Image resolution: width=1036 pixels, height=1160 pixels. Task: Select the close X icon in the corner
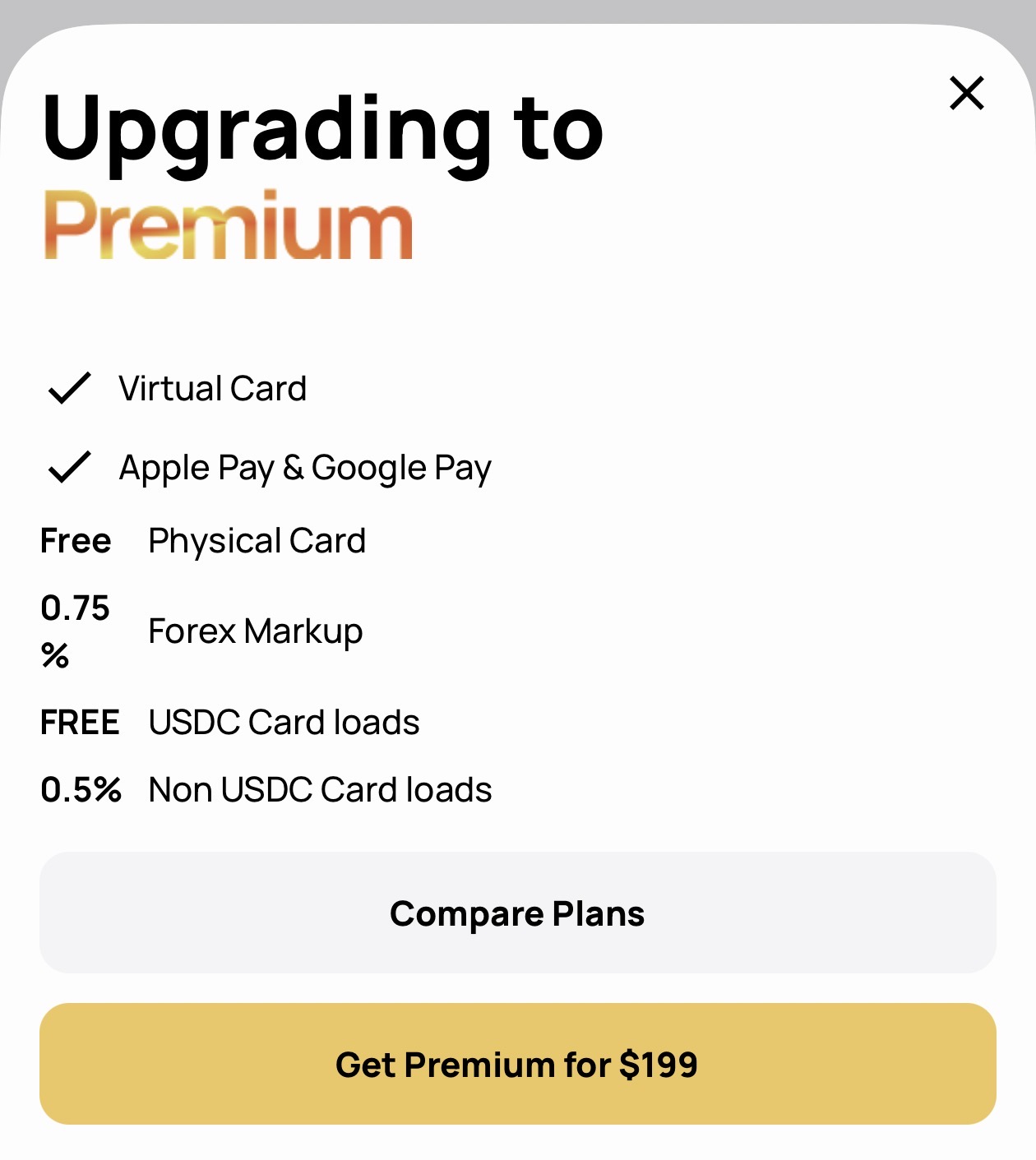coord(966,94)
